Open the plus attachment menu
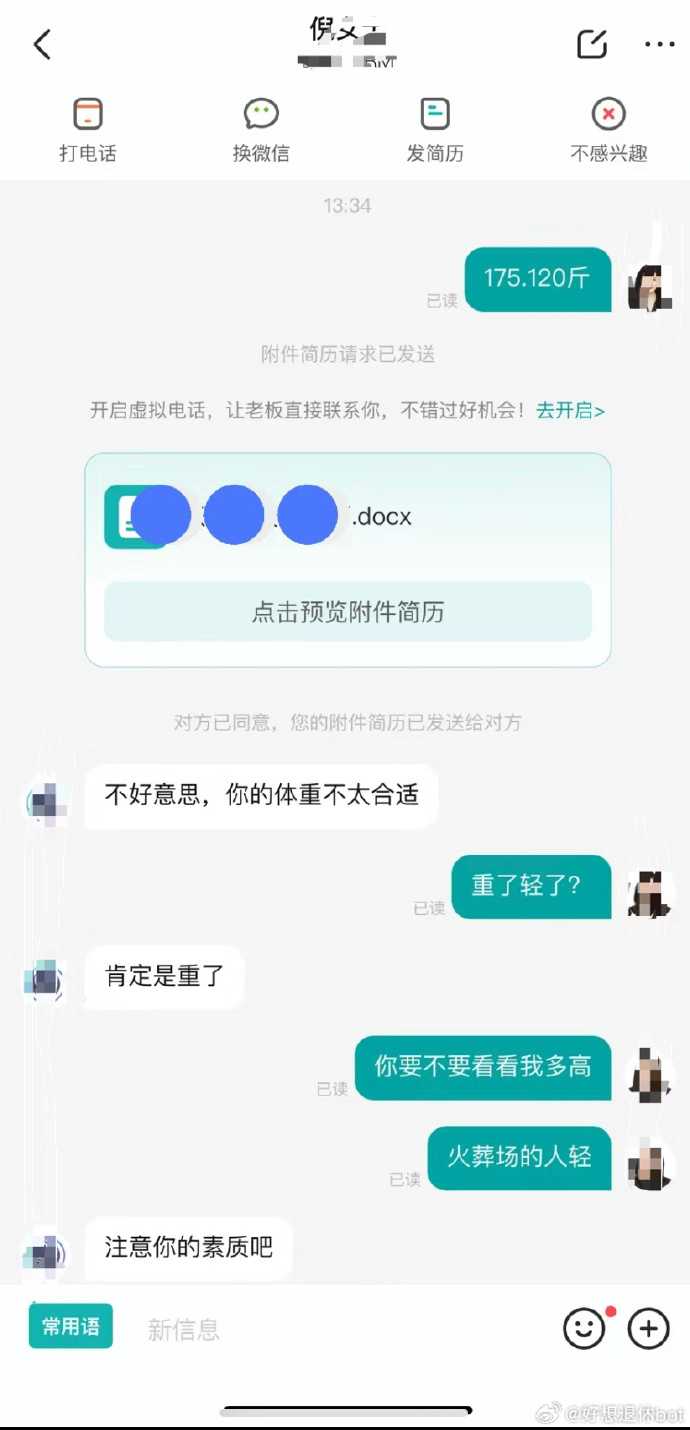 pyautogui.click(x=648, y=1328)
